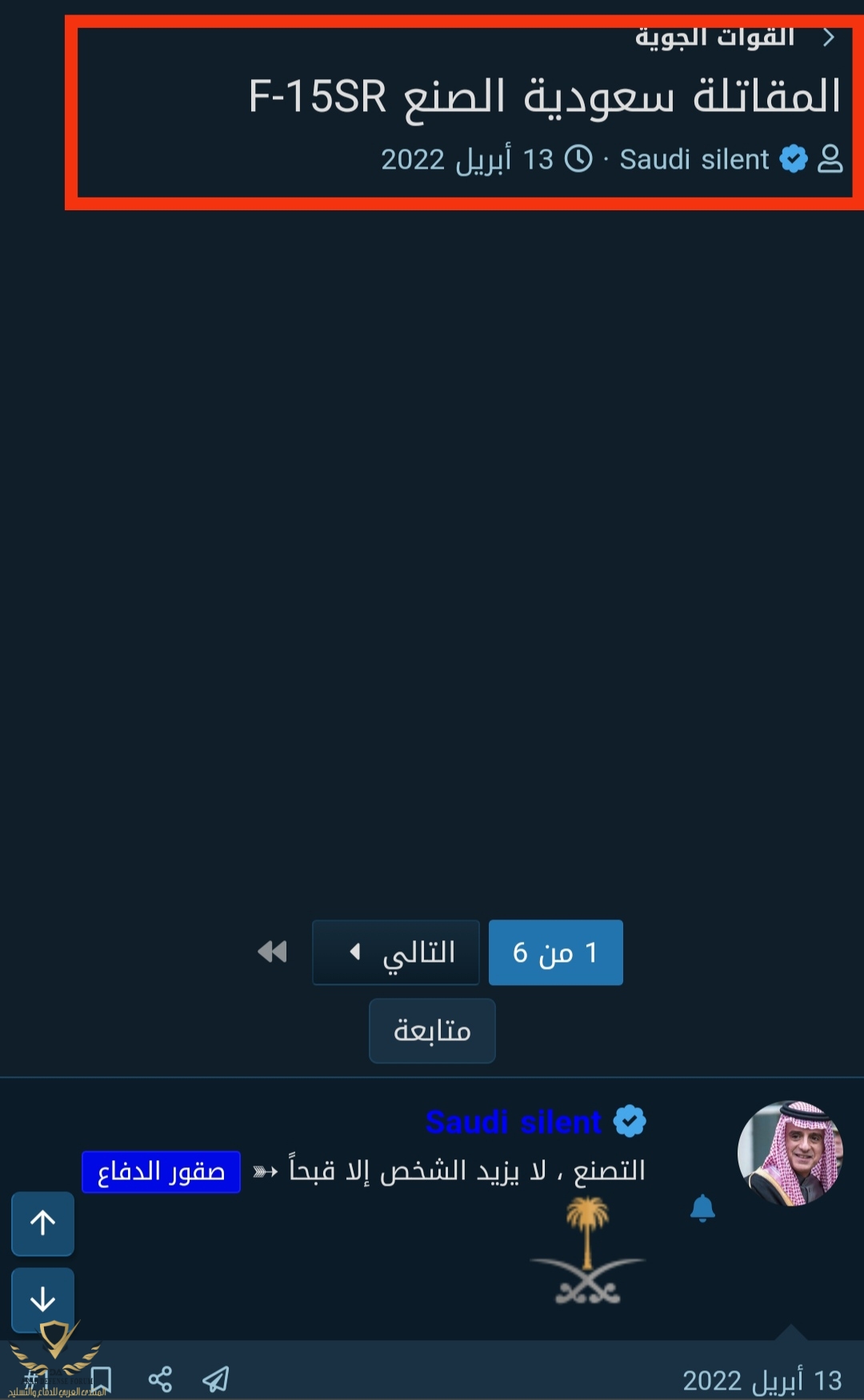Open Saudi silent's profile from thread header
Screen dimensions: 864x1400
(694, 159)
